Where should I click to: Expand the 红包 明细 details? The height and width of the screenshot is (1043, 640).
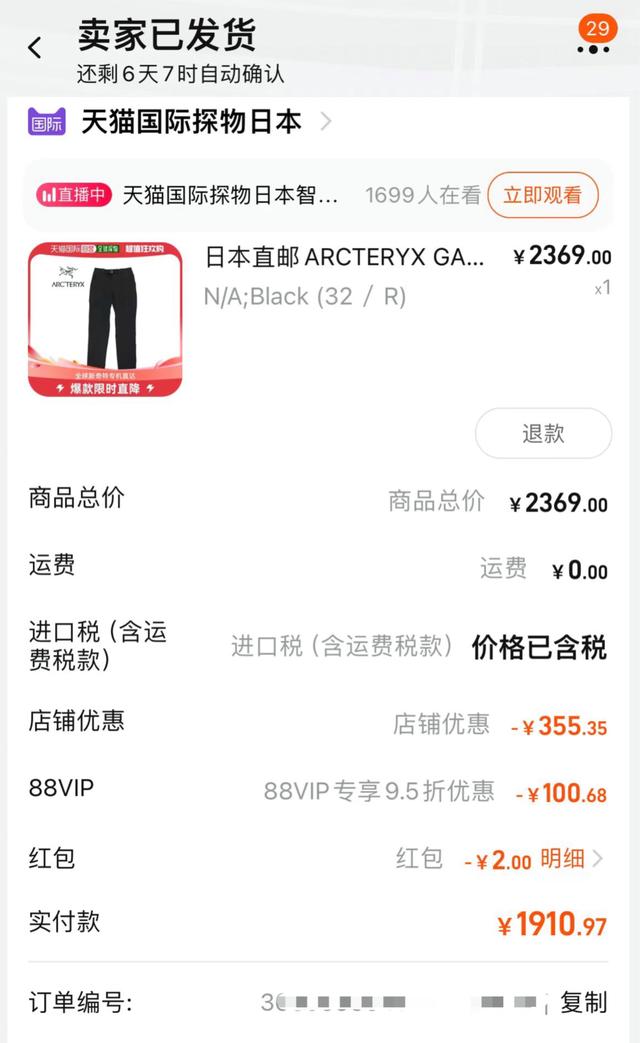coord(572,858)
